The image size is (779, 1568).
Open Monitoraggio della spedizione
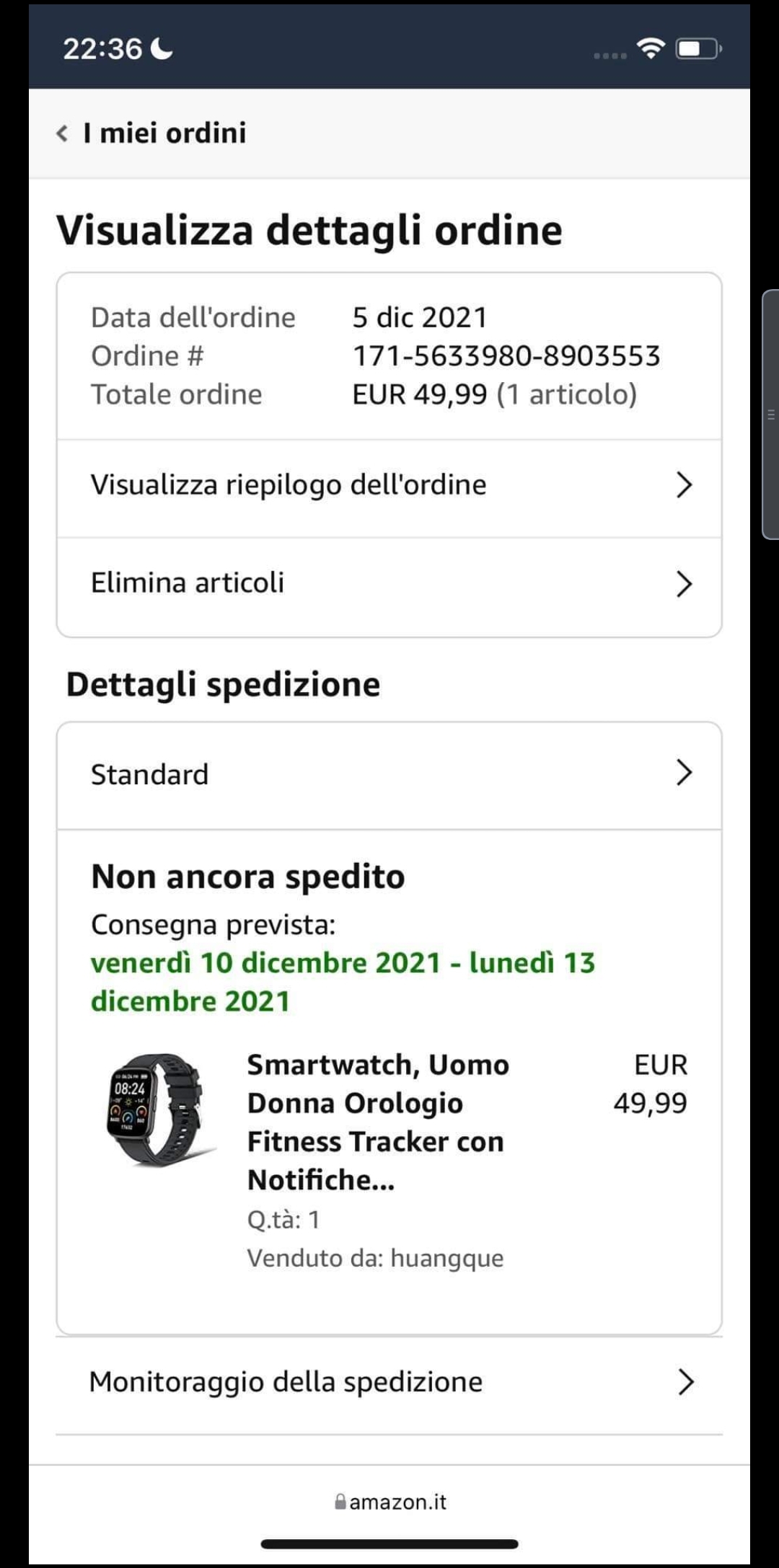389,1382
